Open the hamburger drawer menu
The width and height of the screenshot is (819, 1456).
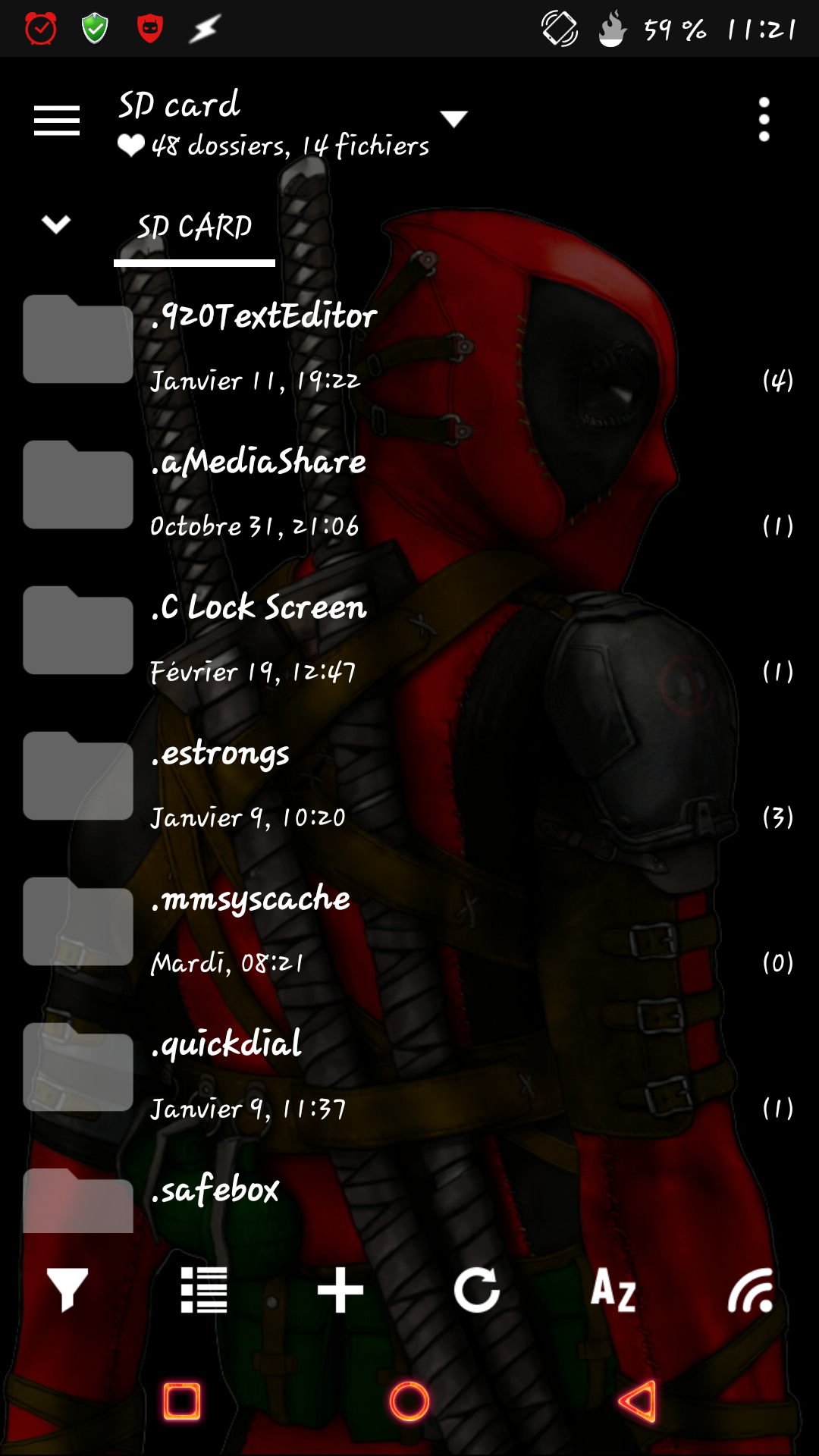click(x=57, y=121)
